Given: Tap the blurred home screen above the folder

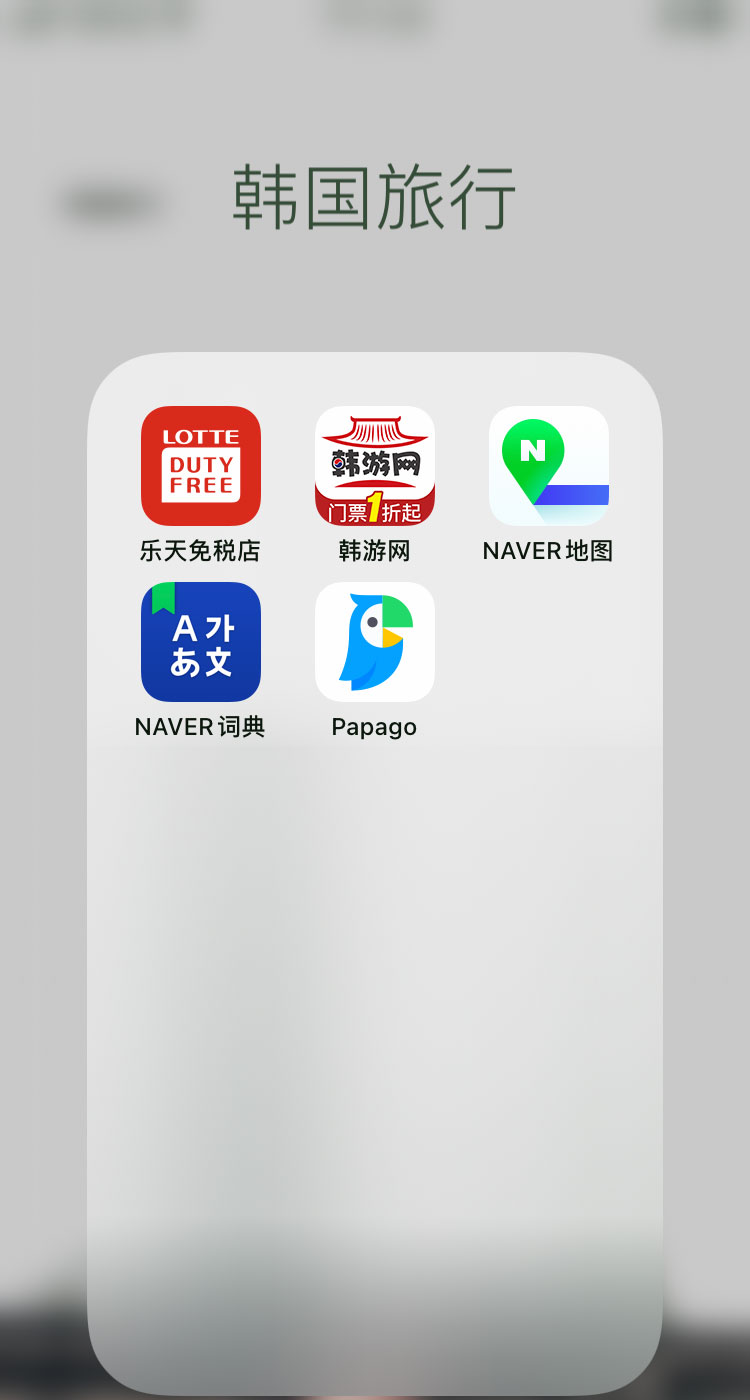Looking at the screenshot, I should (x=375, y=290).
